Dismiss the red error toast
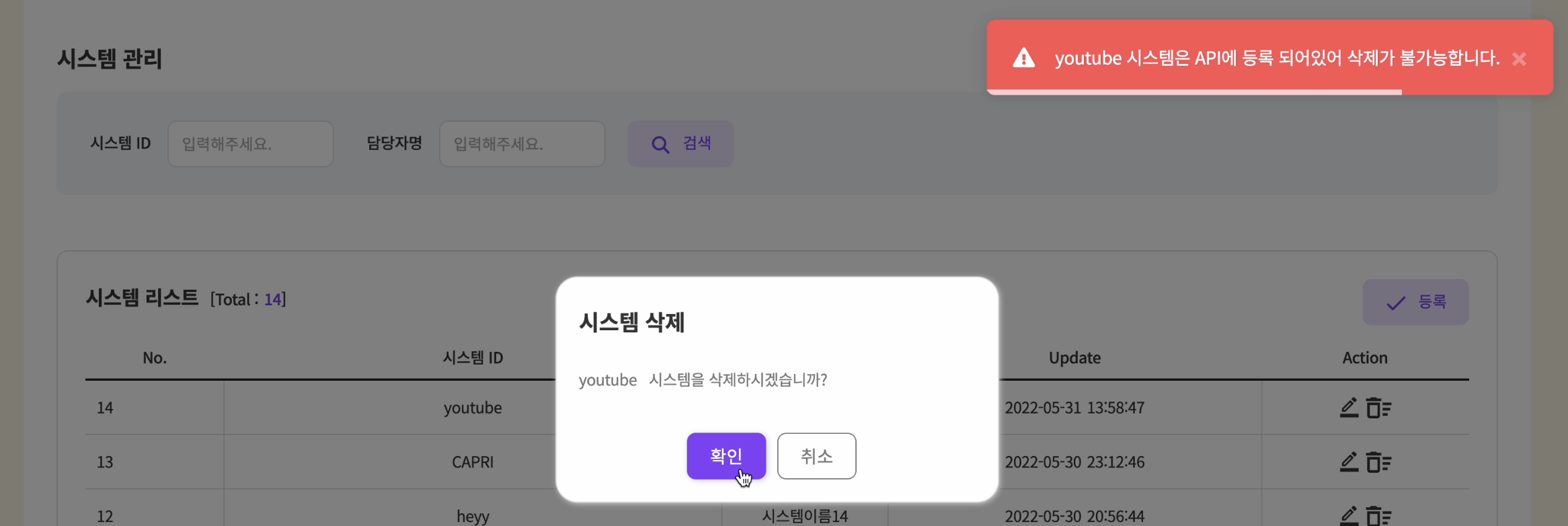This screenshot has width=1568, height=526. (x=1519, y=59)
